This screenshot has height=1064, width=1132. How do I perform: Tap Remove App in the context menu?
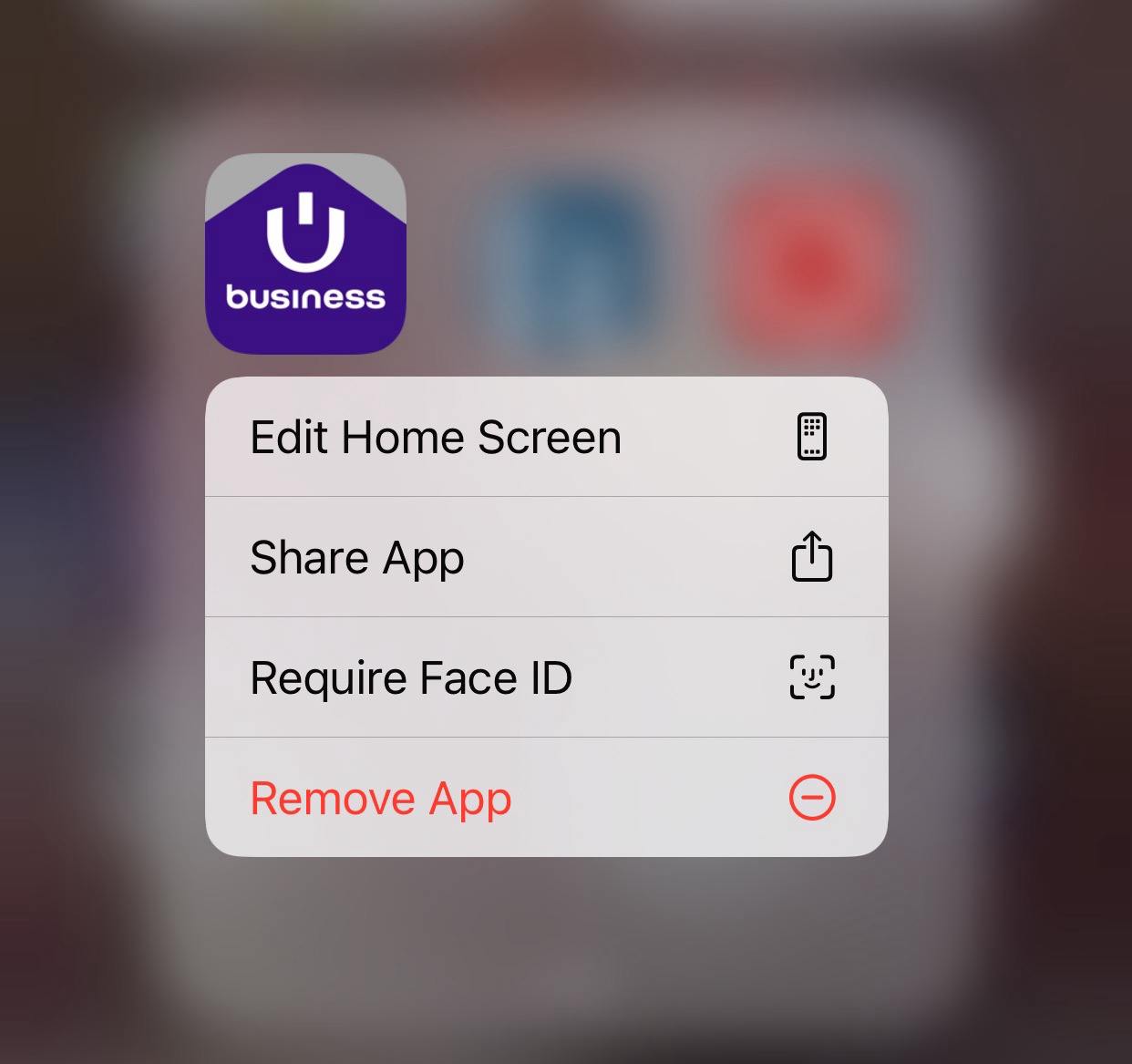point(545,798)
